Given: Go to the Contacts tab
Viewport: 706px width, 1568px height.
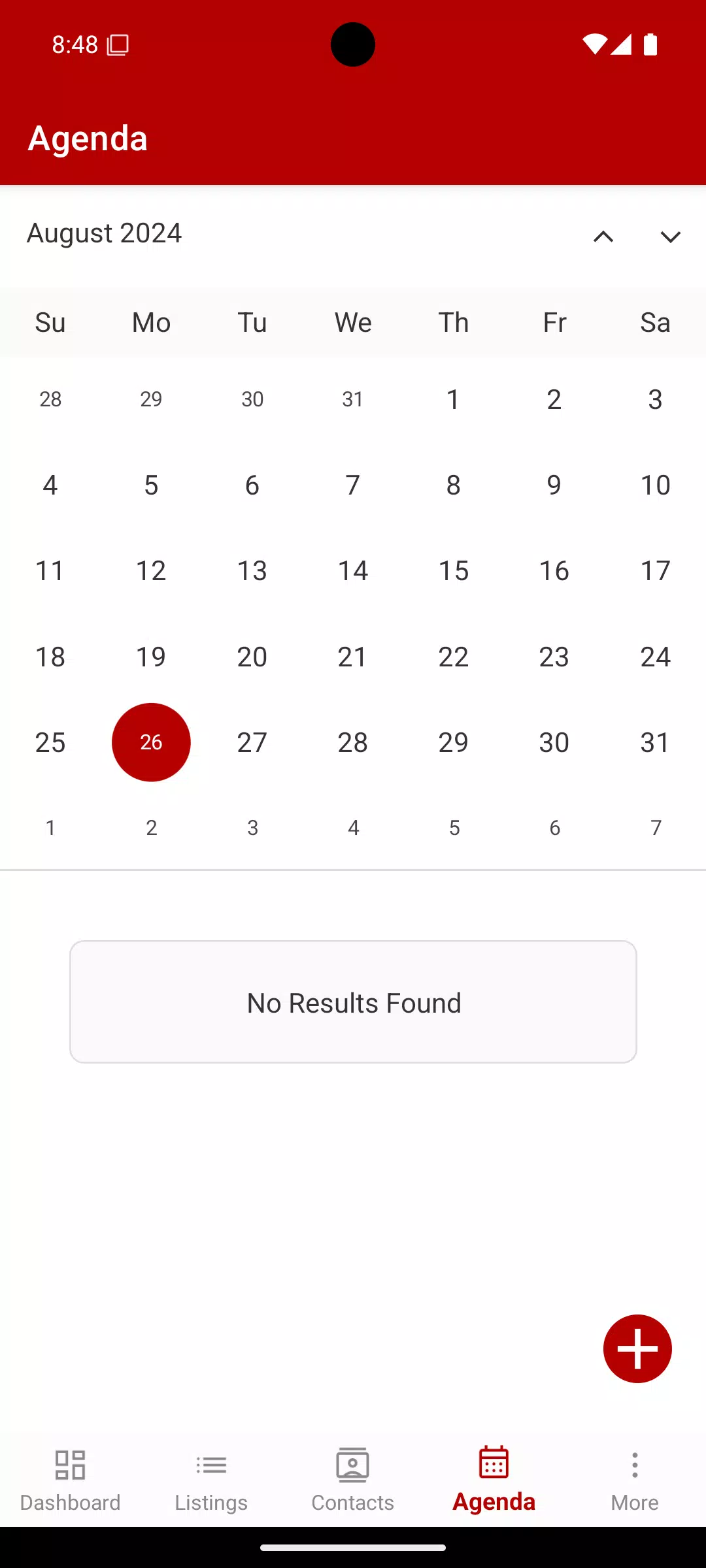Looking at the screenshot, I should pos(352,1479).
